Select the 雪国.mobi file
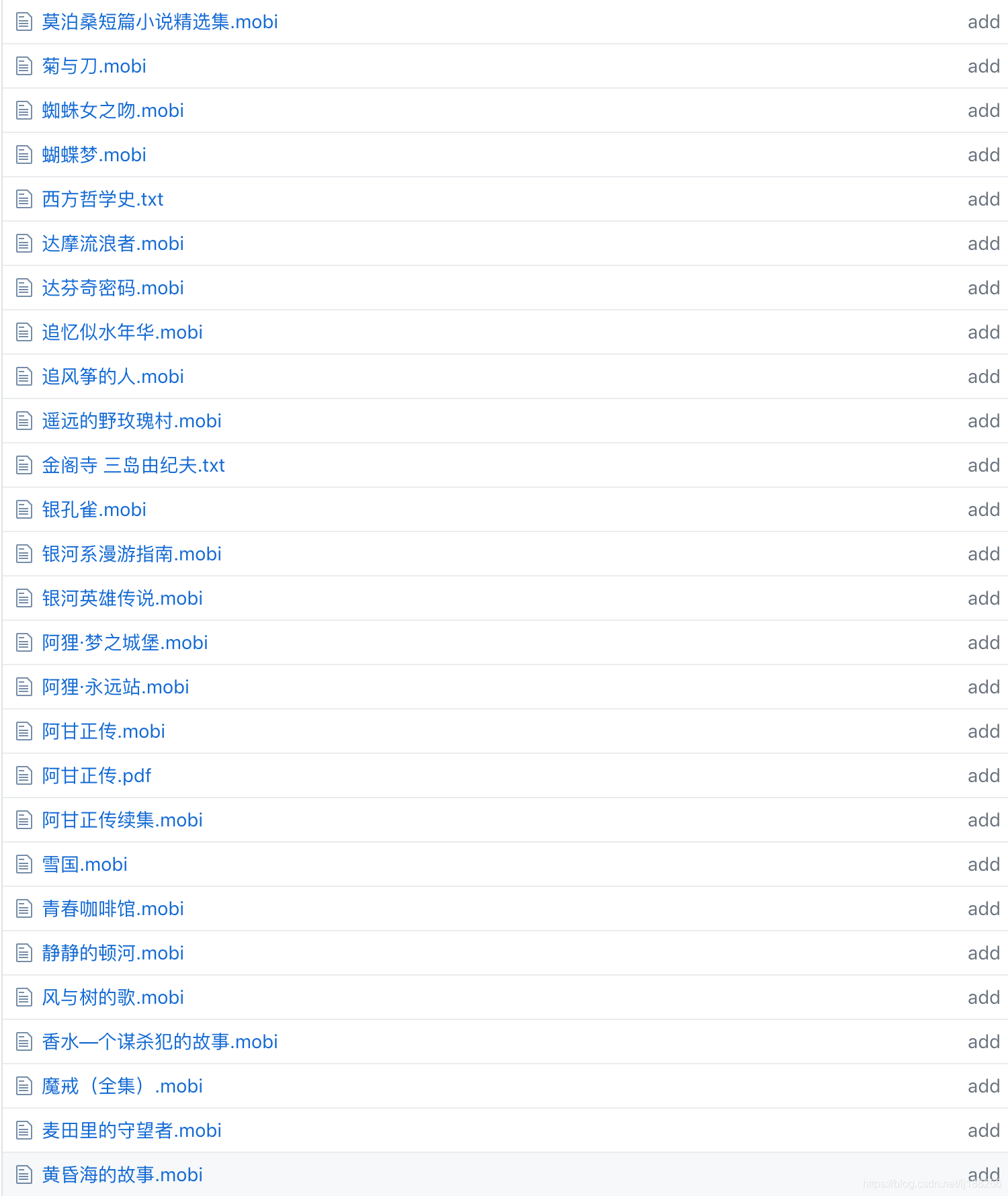1008x1196 pixels. [x=85, y=865]
